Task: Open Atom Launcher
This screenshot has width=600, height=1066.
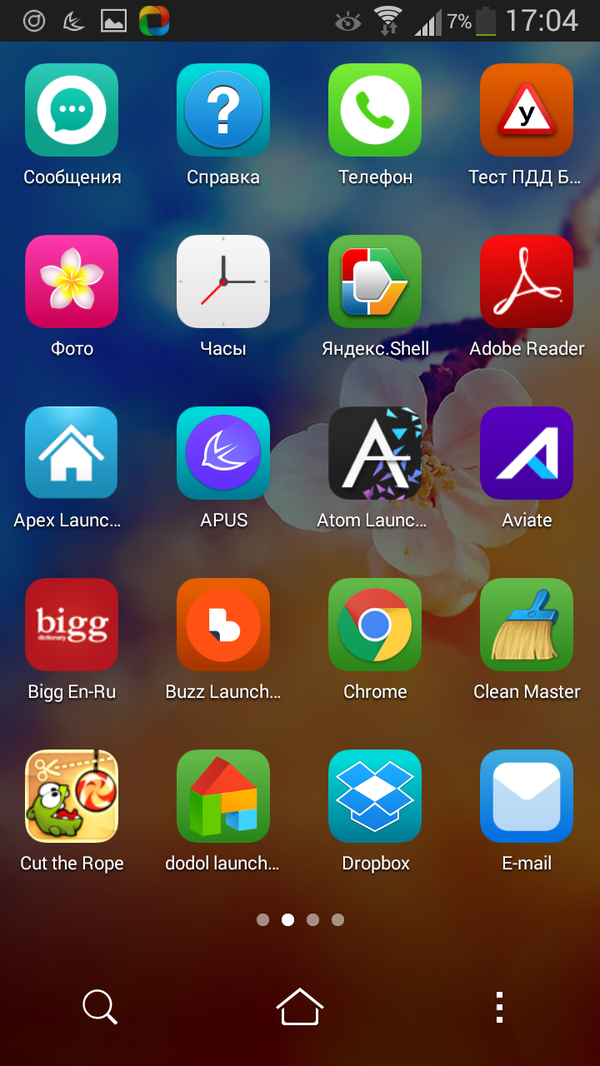Action: pos(375,453)
